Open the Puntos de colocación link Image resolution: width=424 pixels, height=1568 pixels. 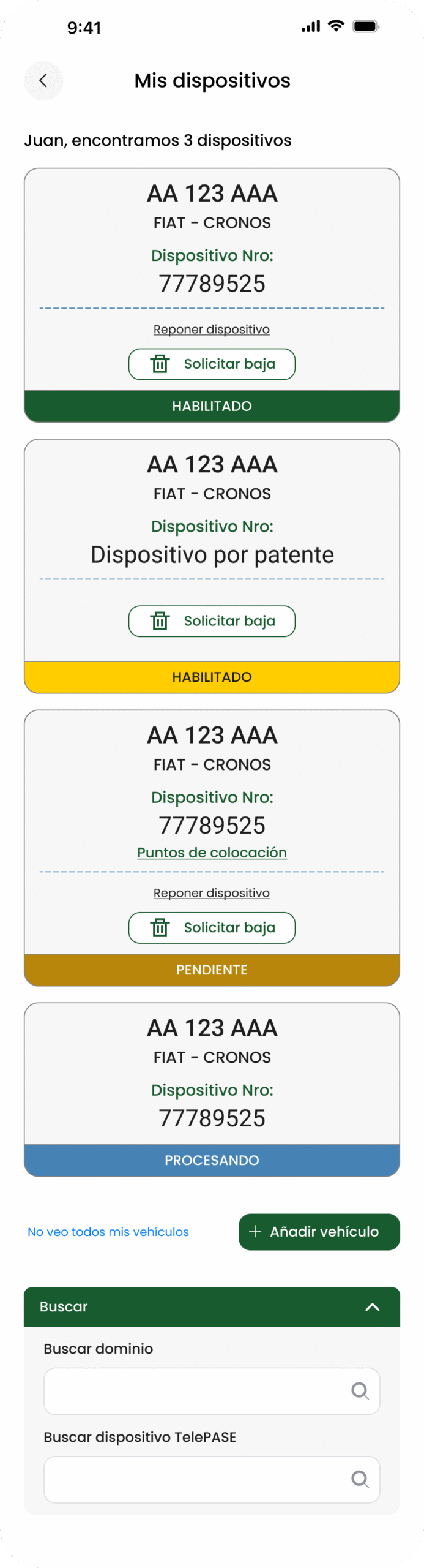coord(212,853)
